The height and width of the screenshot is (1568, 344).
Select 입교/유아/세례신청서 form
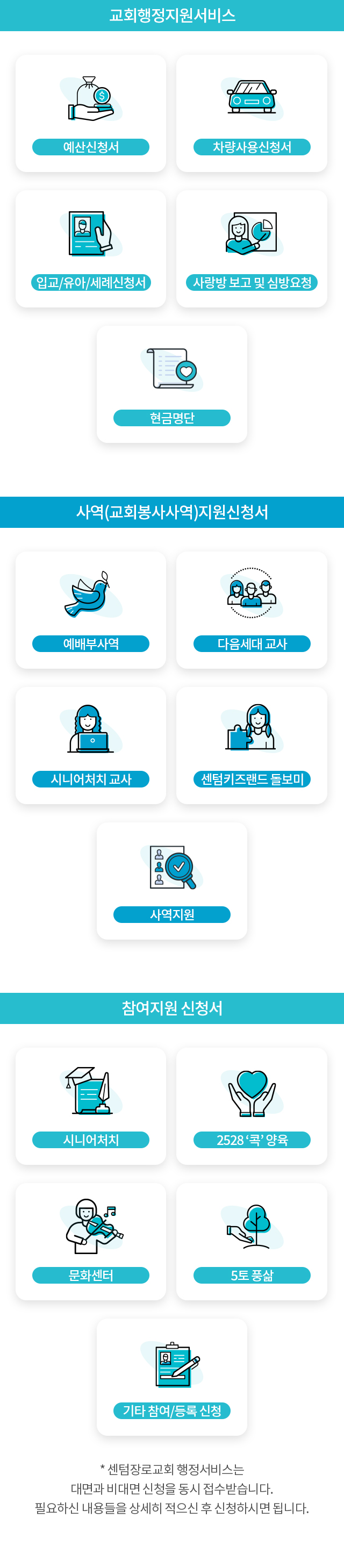(x=91, y=249)
